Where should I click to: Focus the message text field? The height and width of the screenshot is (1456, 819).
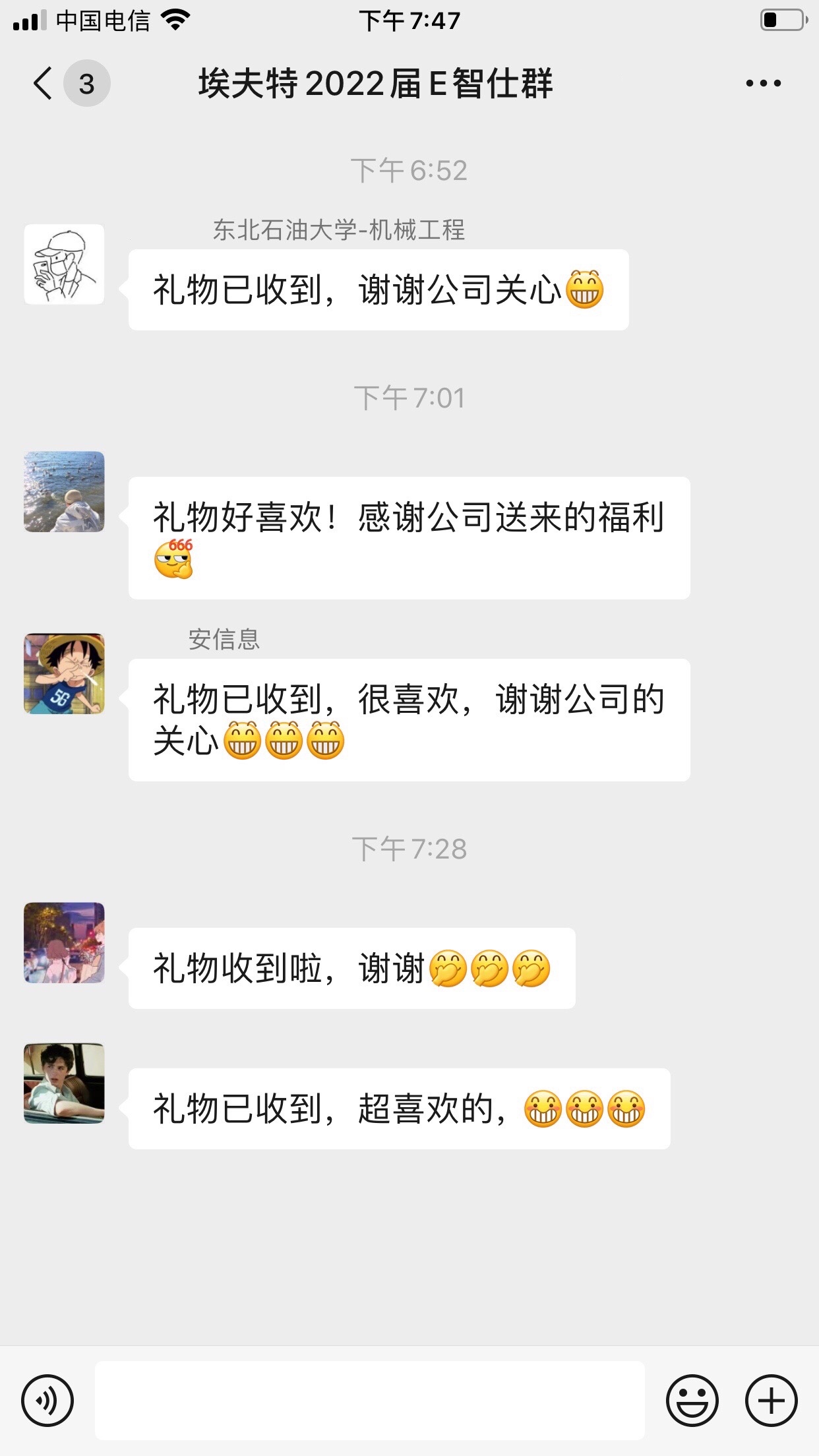tap(369, 1400)
